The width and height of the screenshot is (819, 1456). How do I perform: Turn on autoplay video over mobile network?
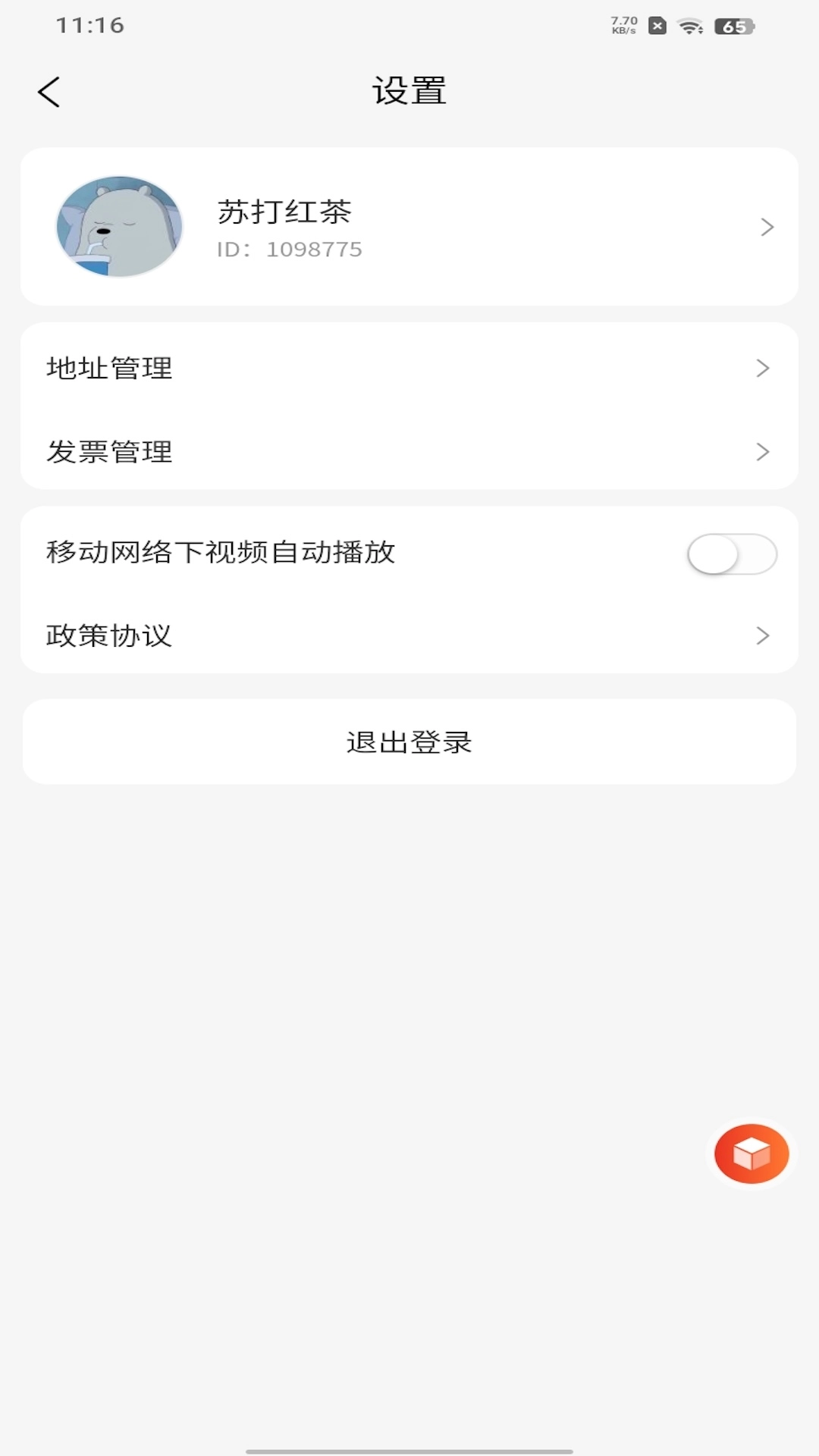pos(732,554)
